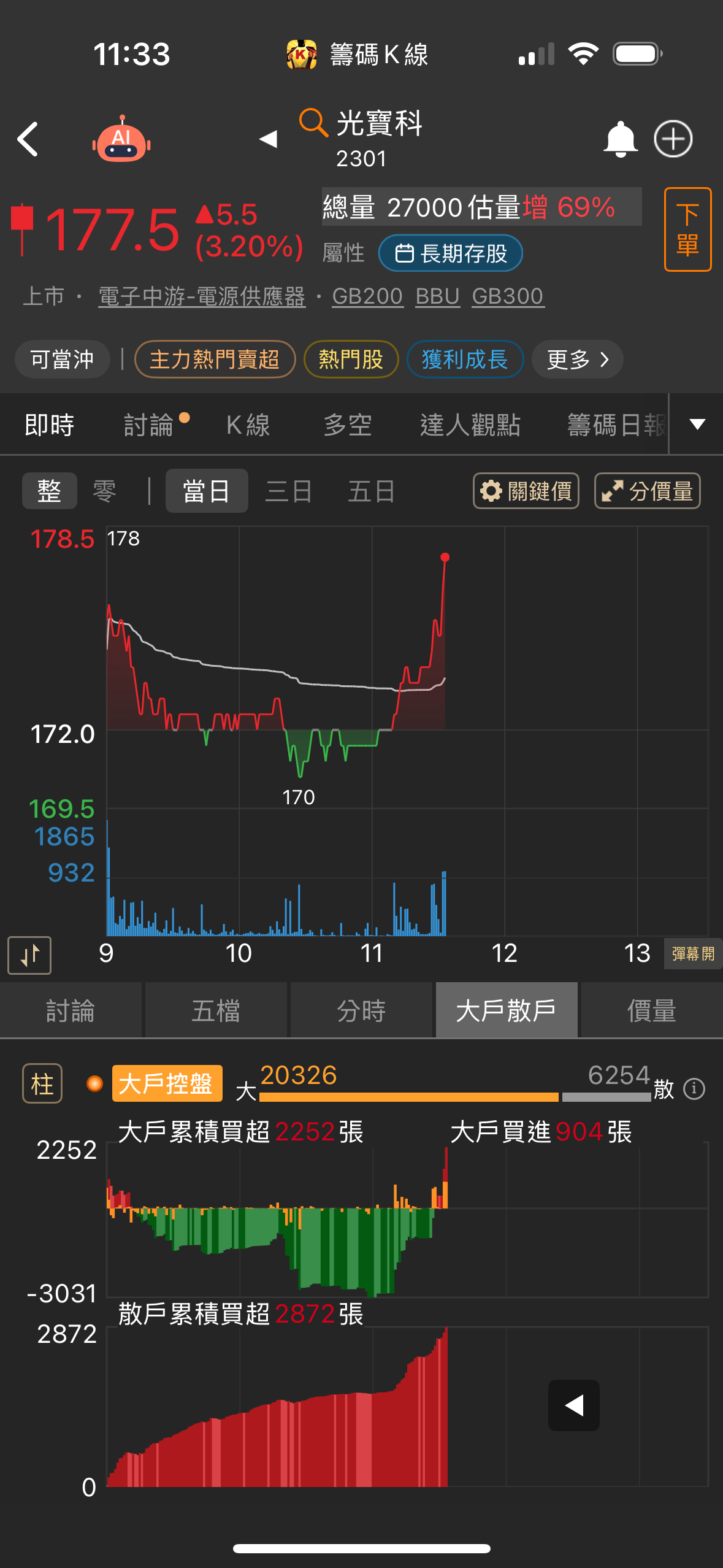Select the 主力熱門賣超 chip

tap(215, 359)
